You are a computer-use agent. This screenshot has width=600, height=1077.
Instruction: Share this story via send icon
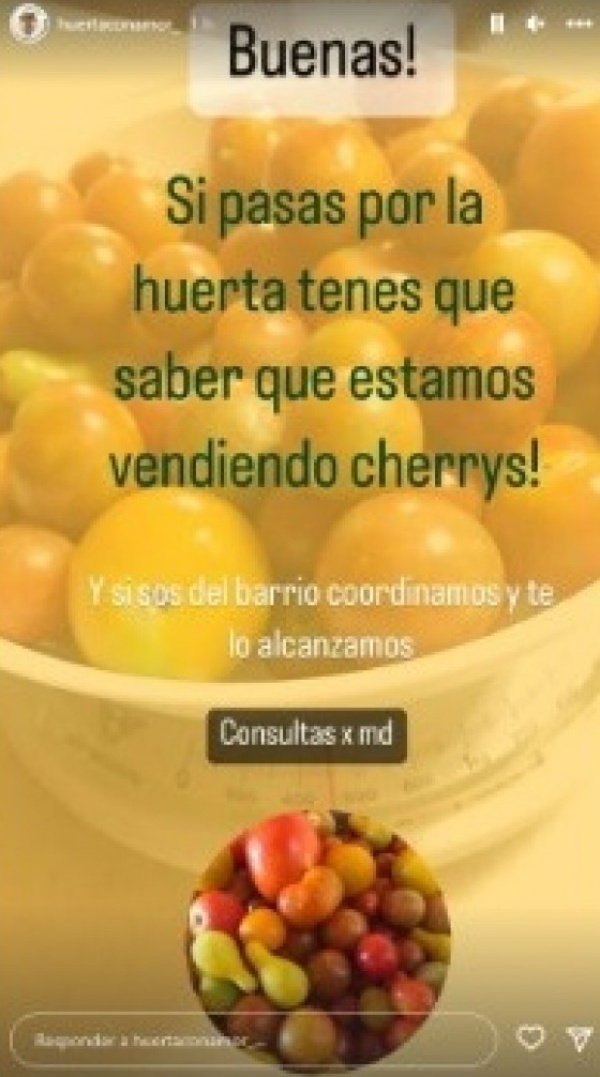coord(578,1038)
